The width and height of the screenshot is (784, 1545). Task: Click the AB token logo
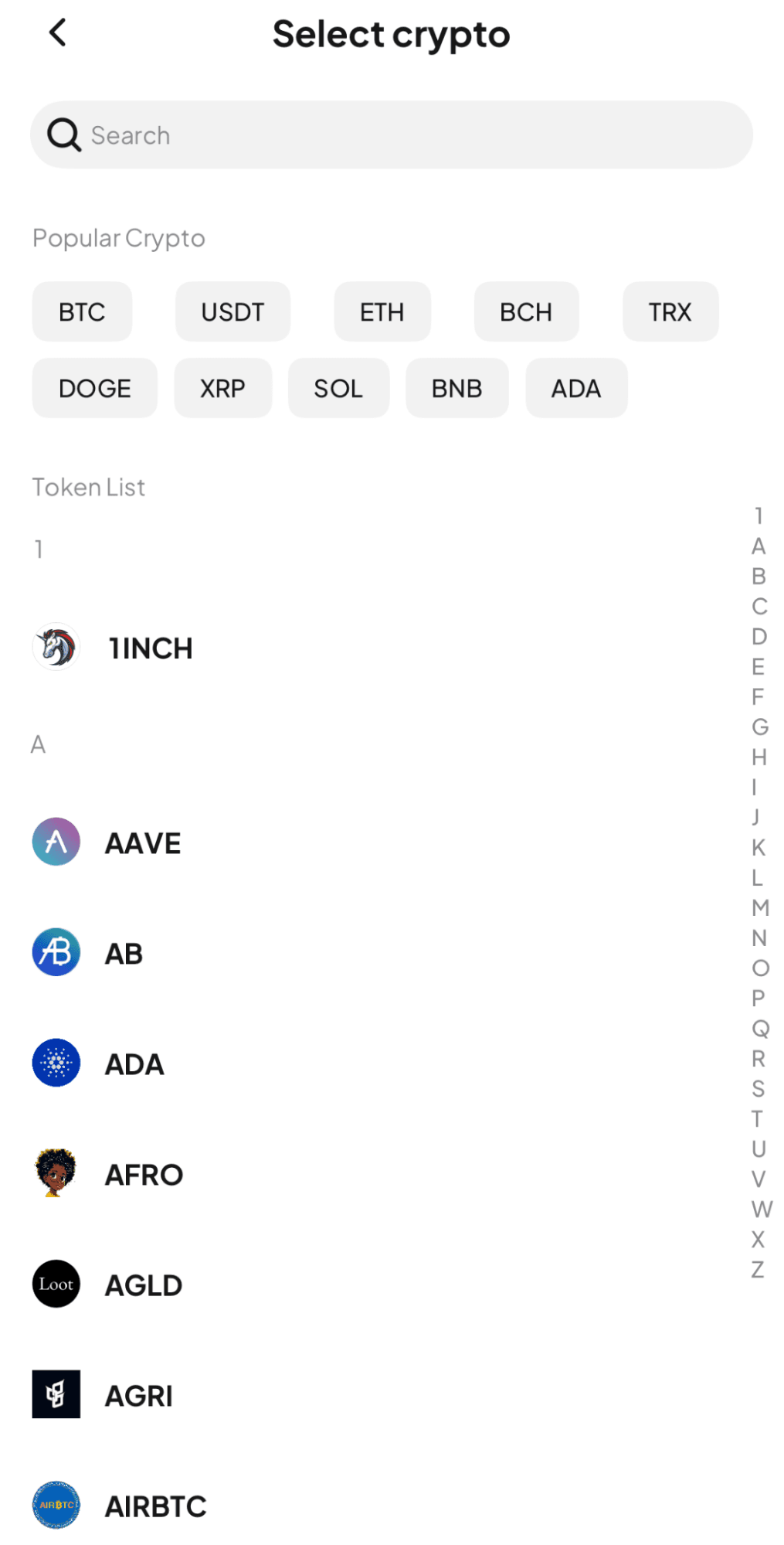coord(55,953)
